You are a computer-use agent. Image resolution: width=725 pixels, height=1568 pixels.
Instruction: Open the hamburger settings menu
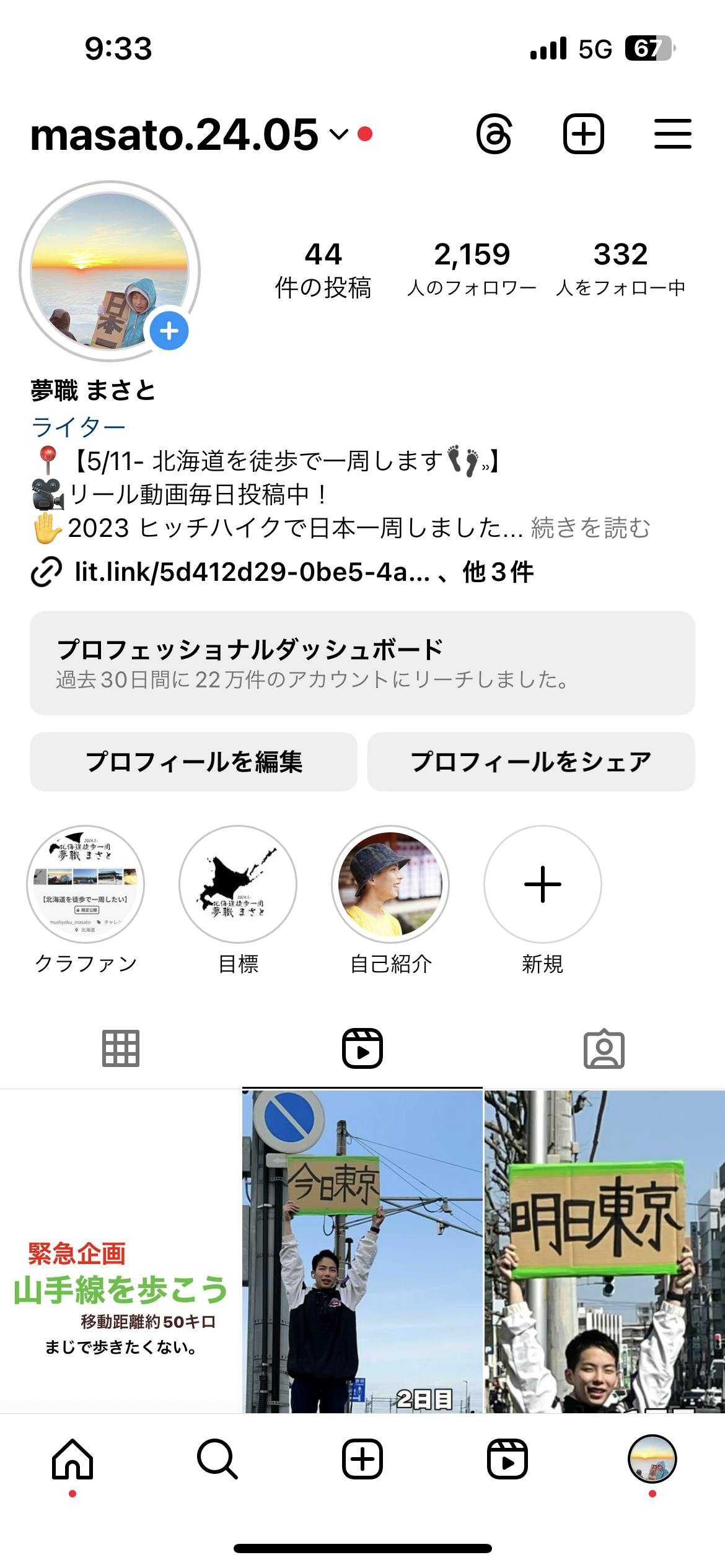(672, 134)
